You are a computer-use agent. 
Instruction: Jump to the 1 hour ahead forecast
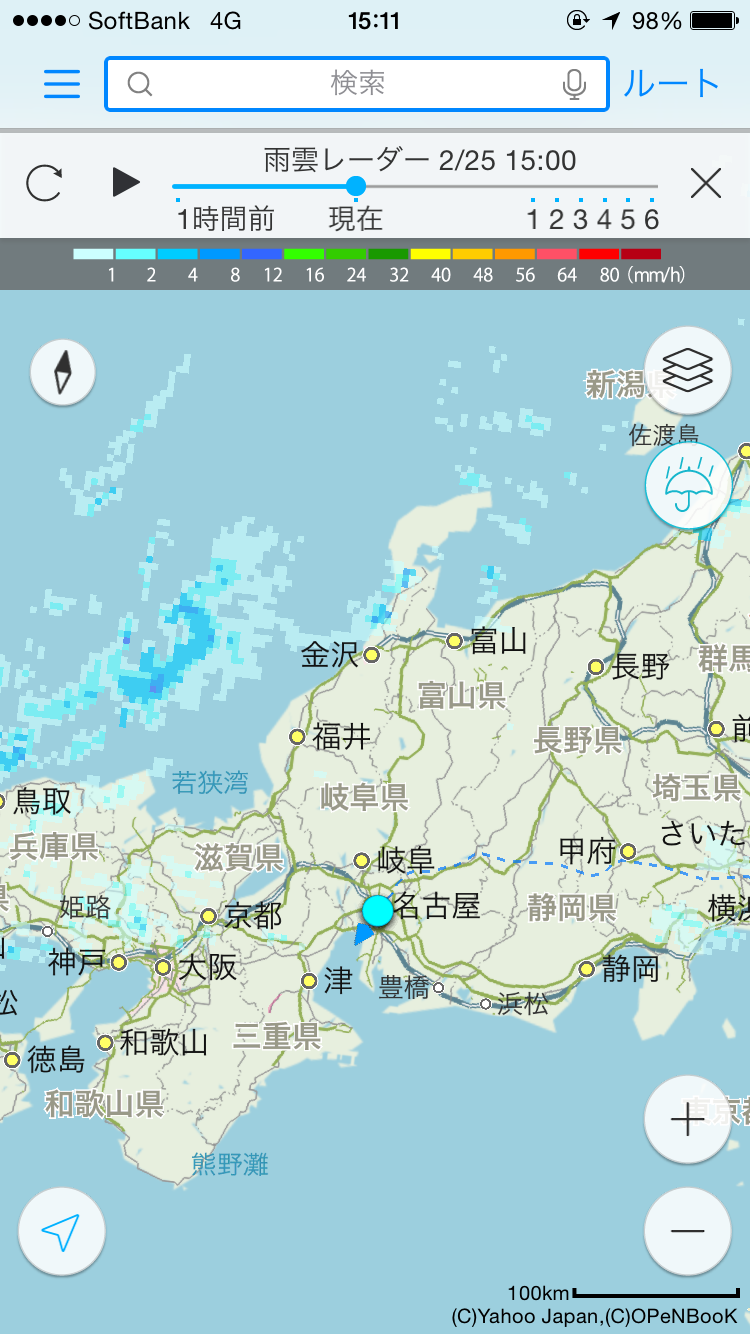[x=533, y=219]
